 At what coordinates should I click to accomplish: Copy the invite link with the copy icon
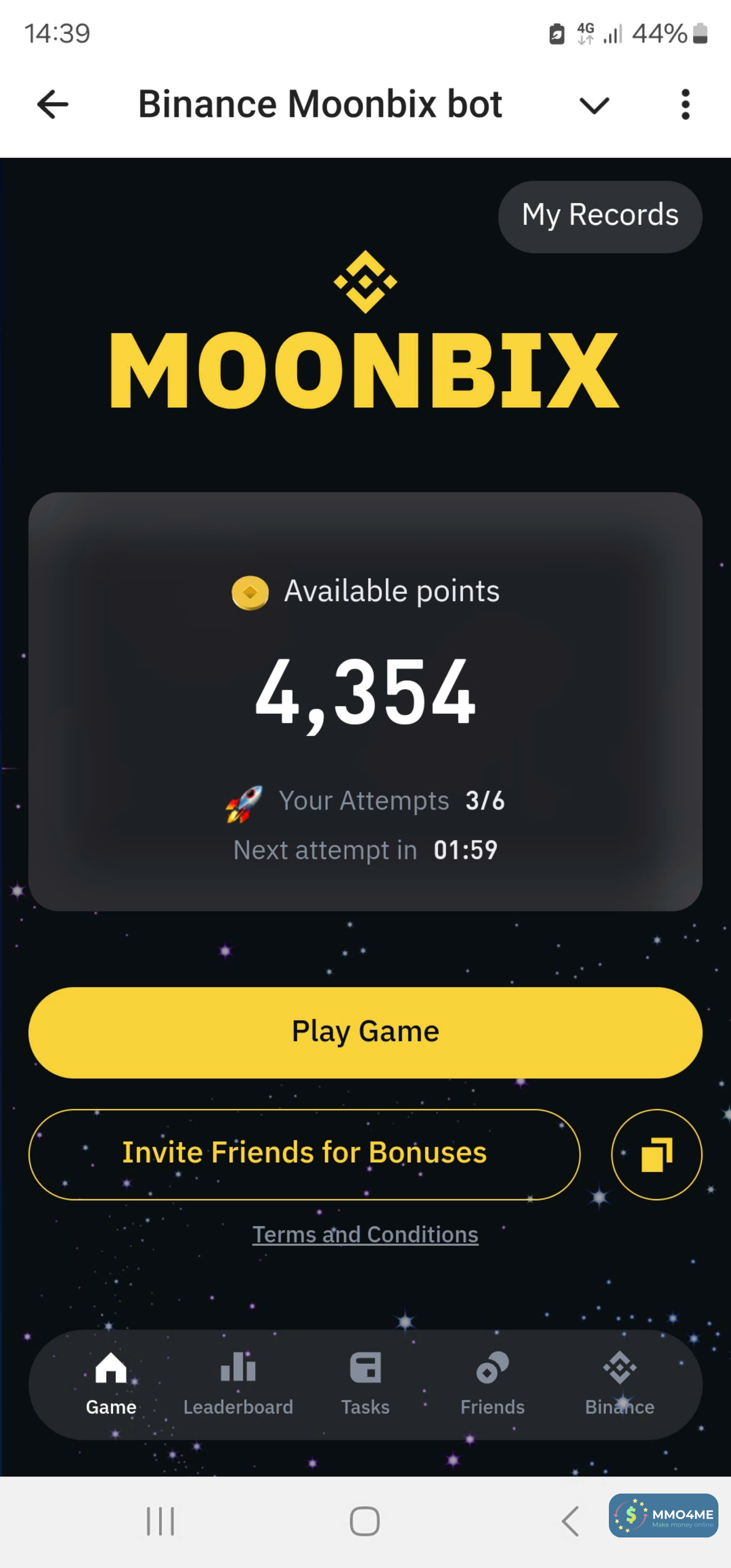(656, 1154)
